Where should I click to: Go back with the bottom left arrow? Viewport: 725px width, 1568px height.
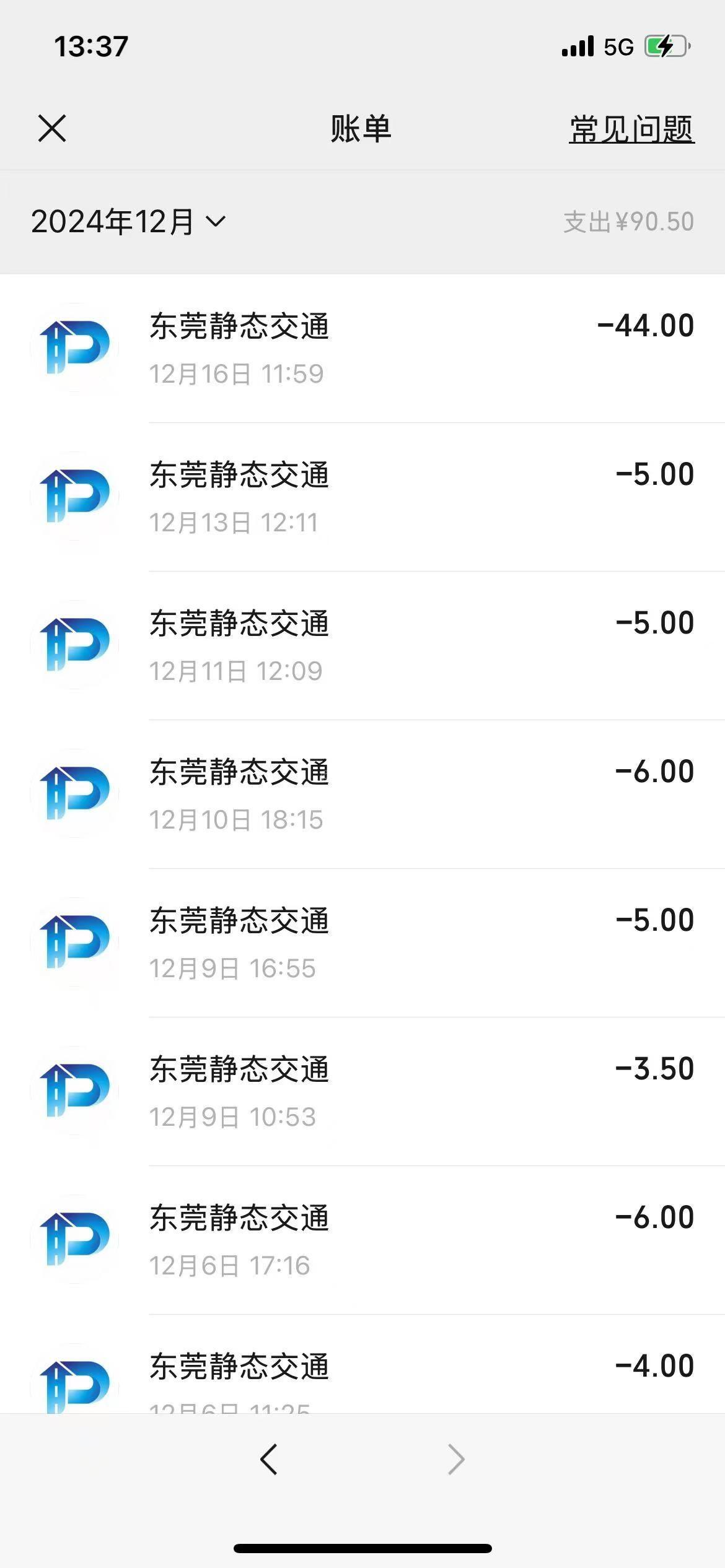pyautogui.click(x=269, y=1460)
